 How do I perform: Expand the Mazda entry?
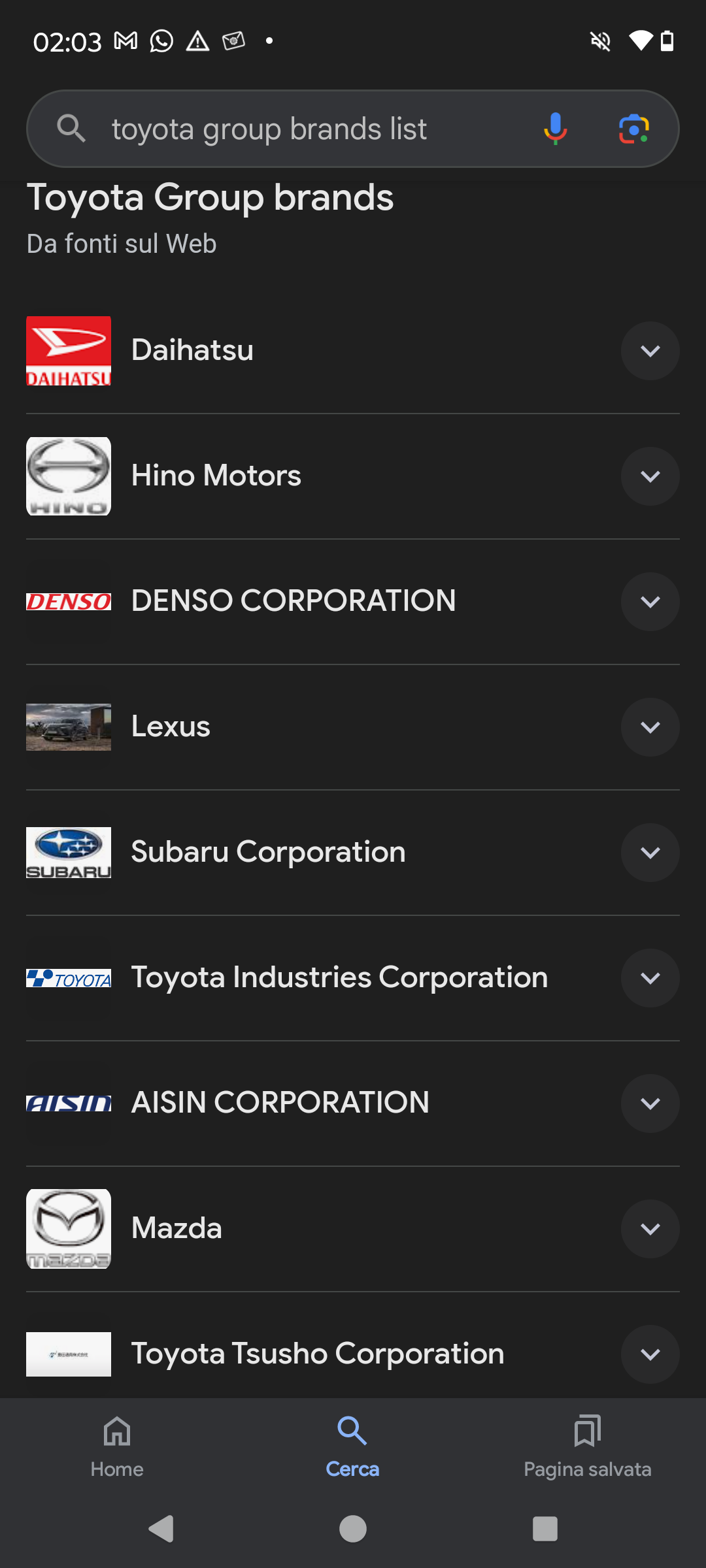point(650,1229)
